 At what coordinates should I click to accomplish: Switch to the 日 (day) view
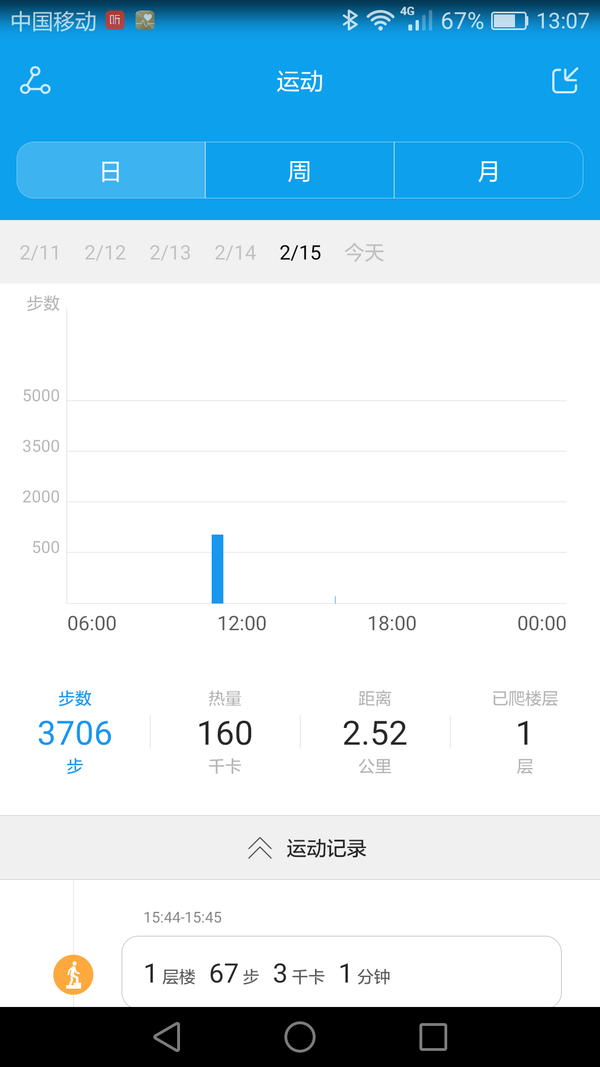click(111, 171)
